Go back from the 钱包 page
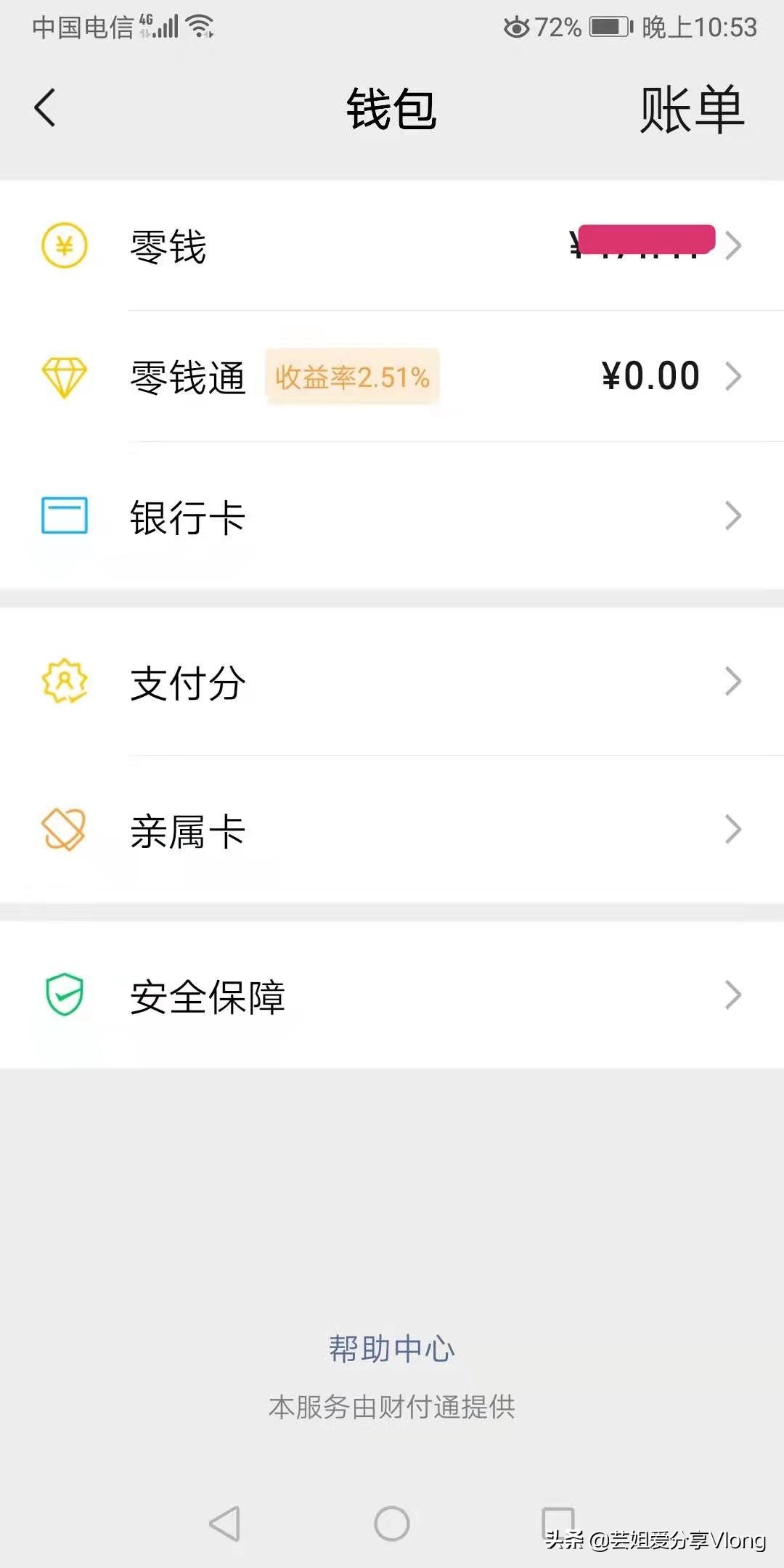 [45, 108]
